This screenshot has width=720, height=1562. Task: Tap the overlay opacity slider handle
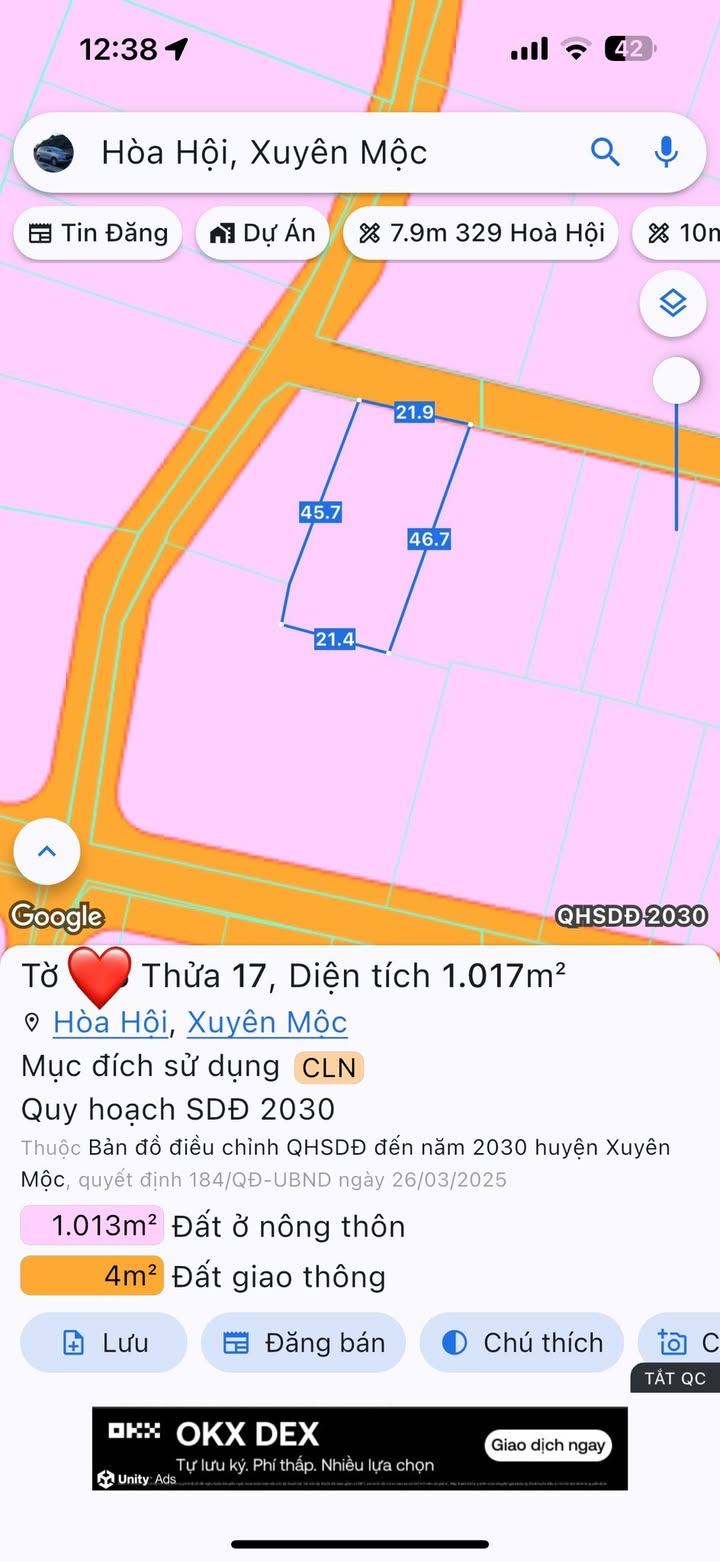[x=676, y=381]
